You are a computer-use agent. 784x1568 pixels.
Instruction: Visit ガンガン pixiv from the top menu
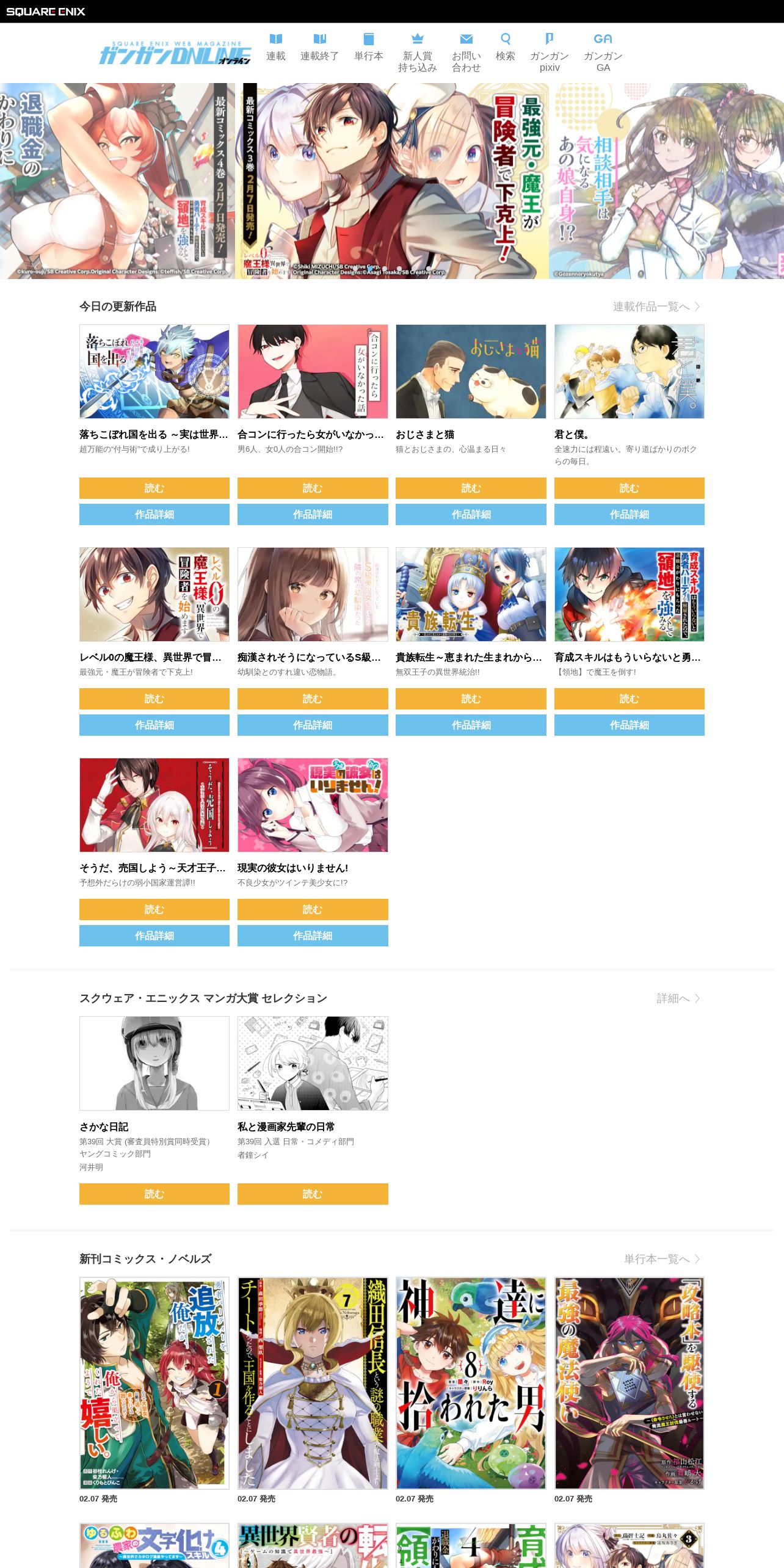(549, 53)
